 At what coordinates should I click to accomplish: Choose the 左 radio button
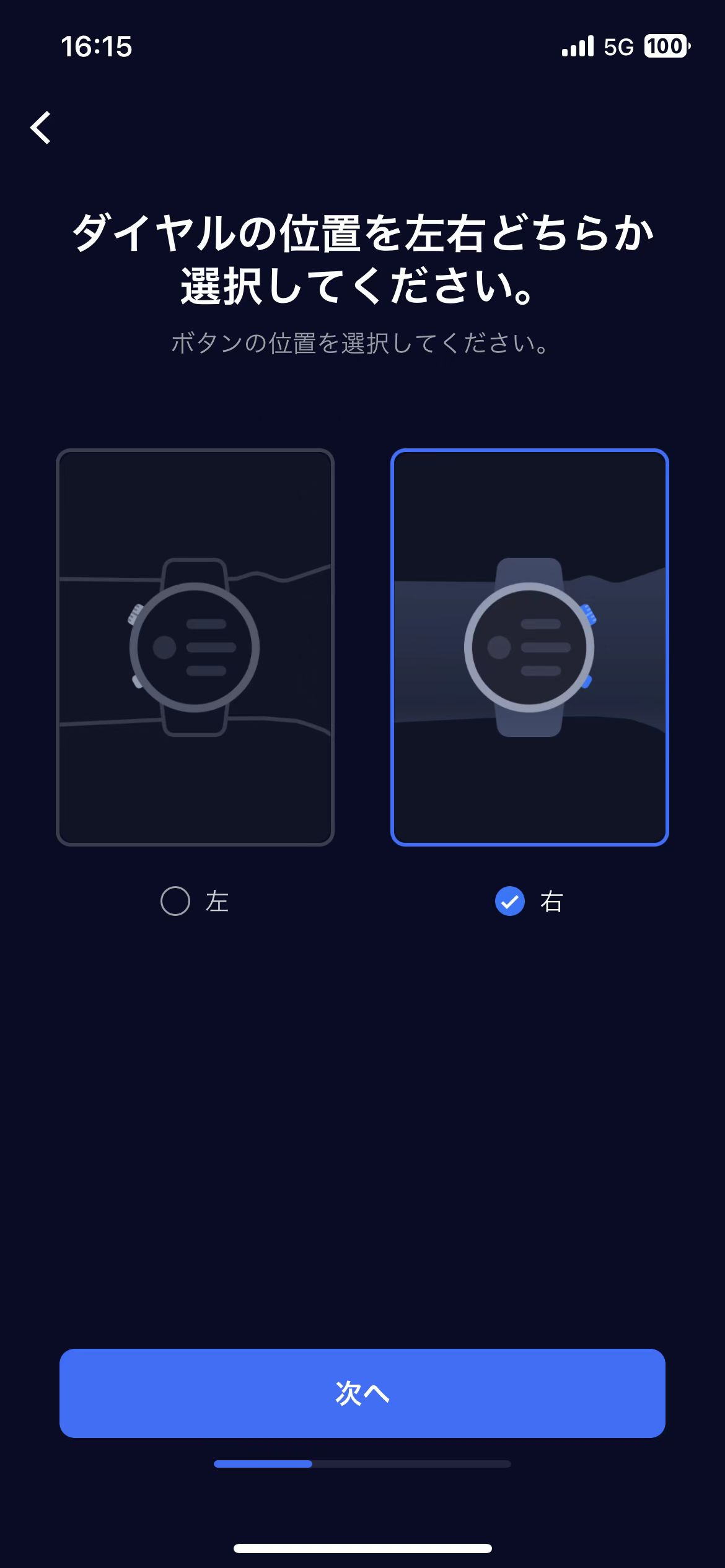click(x=175, y=901)
